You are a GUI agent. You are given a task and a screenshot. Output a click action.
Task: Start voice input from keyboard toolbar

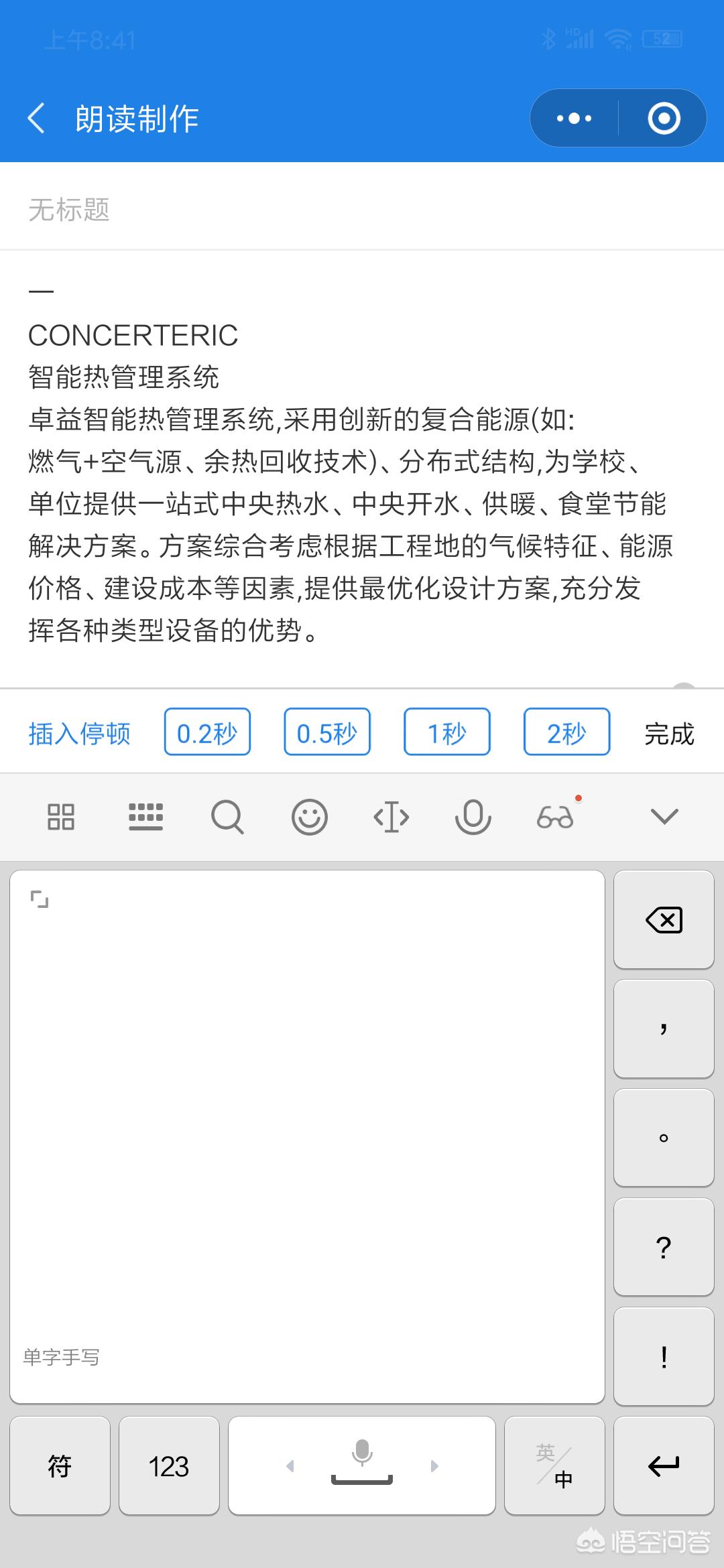[473, 817]
